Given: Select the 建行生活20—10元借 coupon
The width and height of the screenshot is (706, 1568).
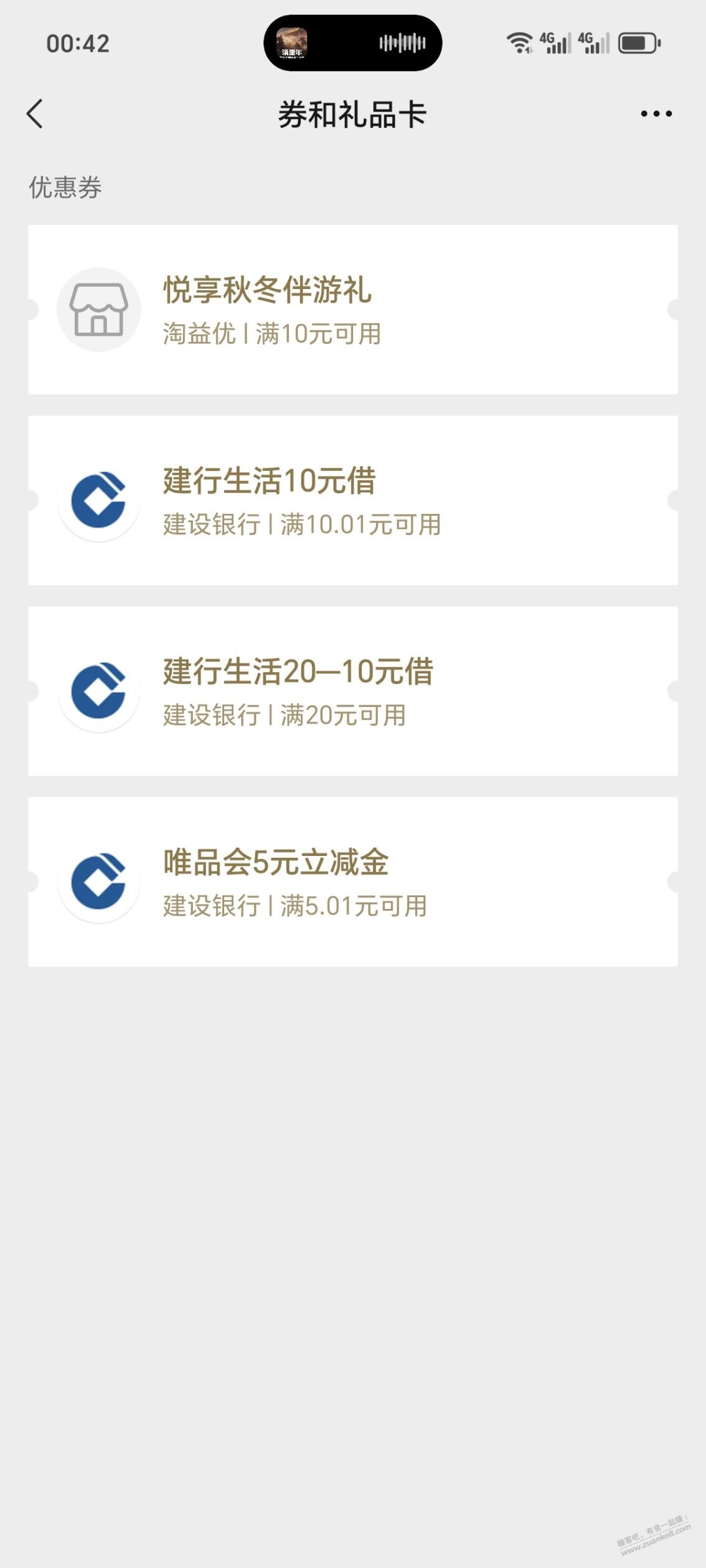Looking at the screenshot, I should [352, 691].
